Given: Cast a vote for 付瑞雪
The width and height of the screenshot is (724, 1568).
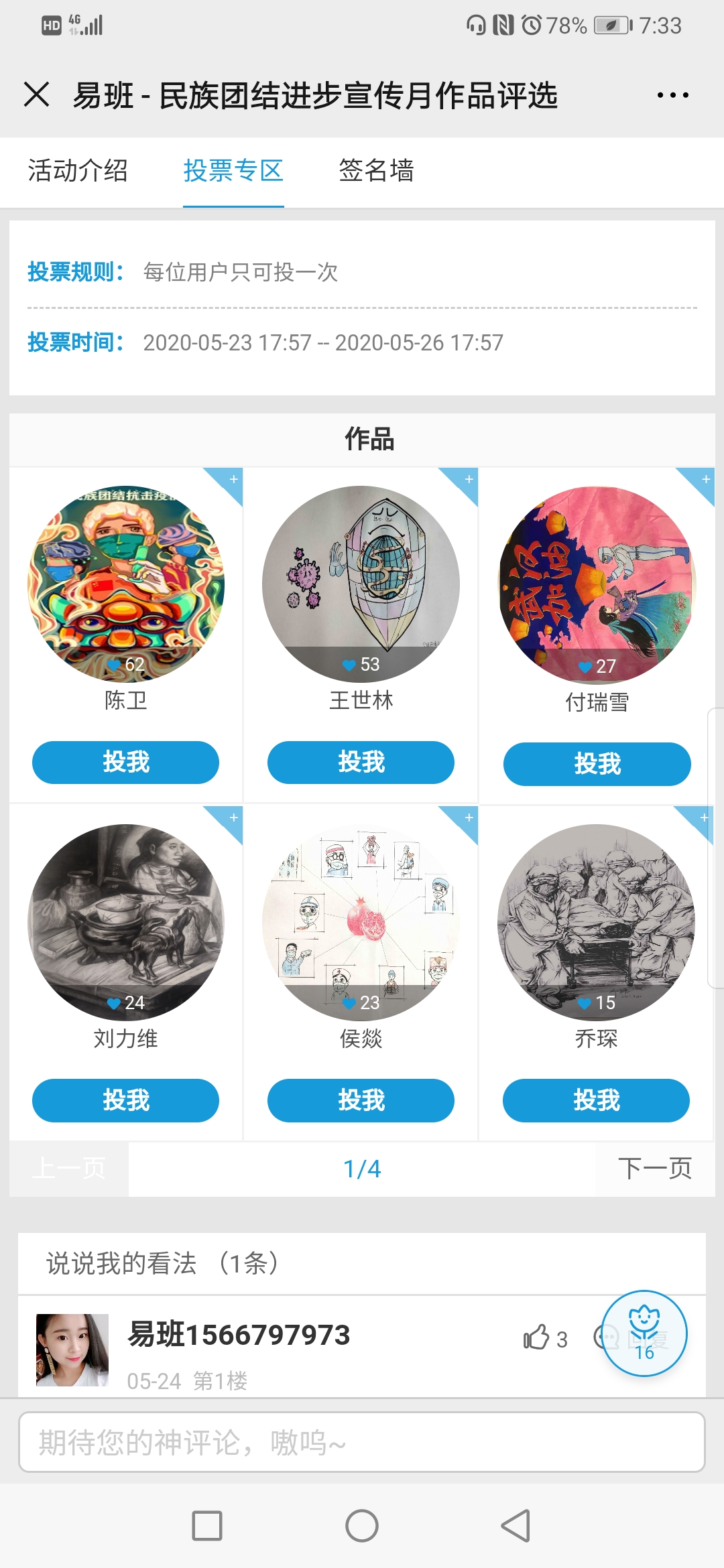Looking at the screenshot, I should click(x=597, y=764).
